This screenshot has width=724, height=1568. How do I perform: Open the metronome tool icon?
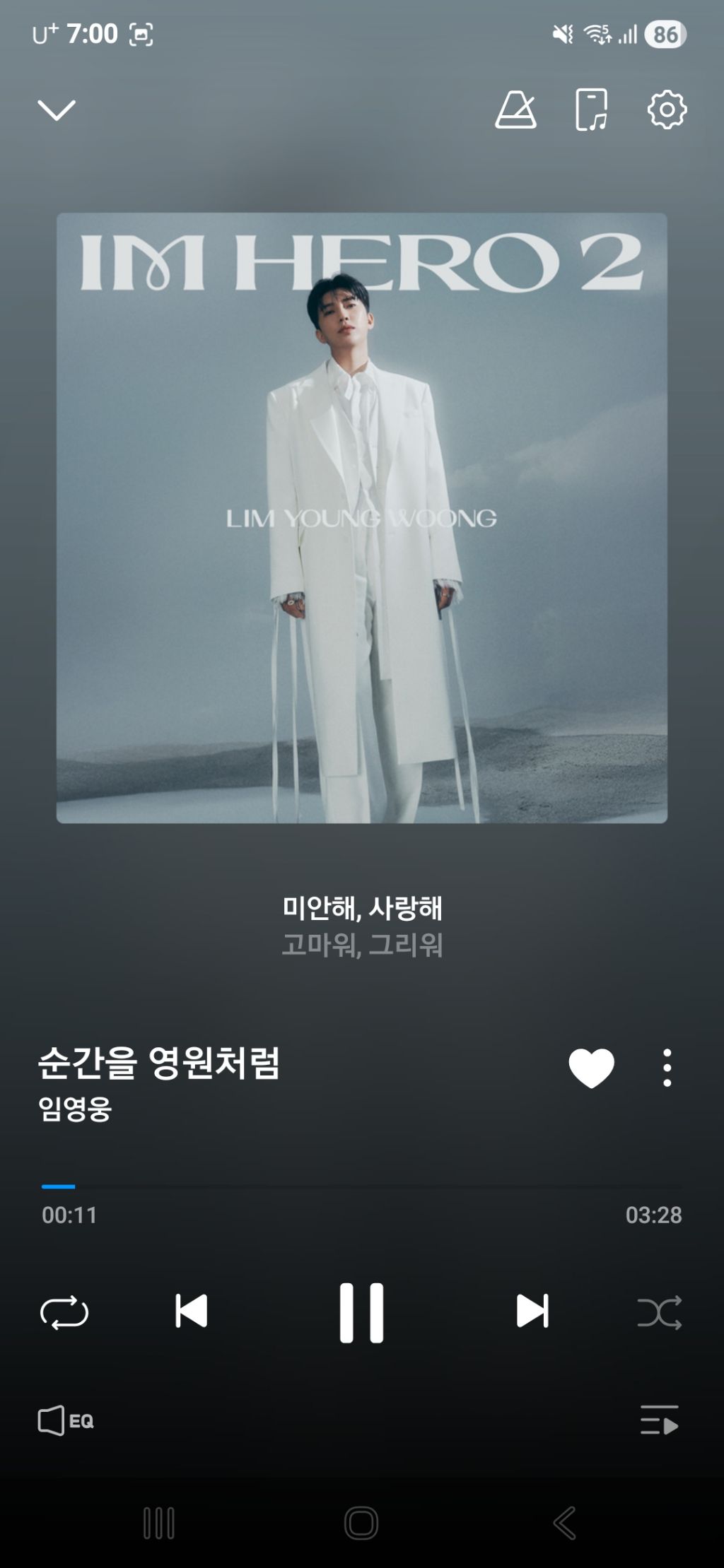(515, 110)
